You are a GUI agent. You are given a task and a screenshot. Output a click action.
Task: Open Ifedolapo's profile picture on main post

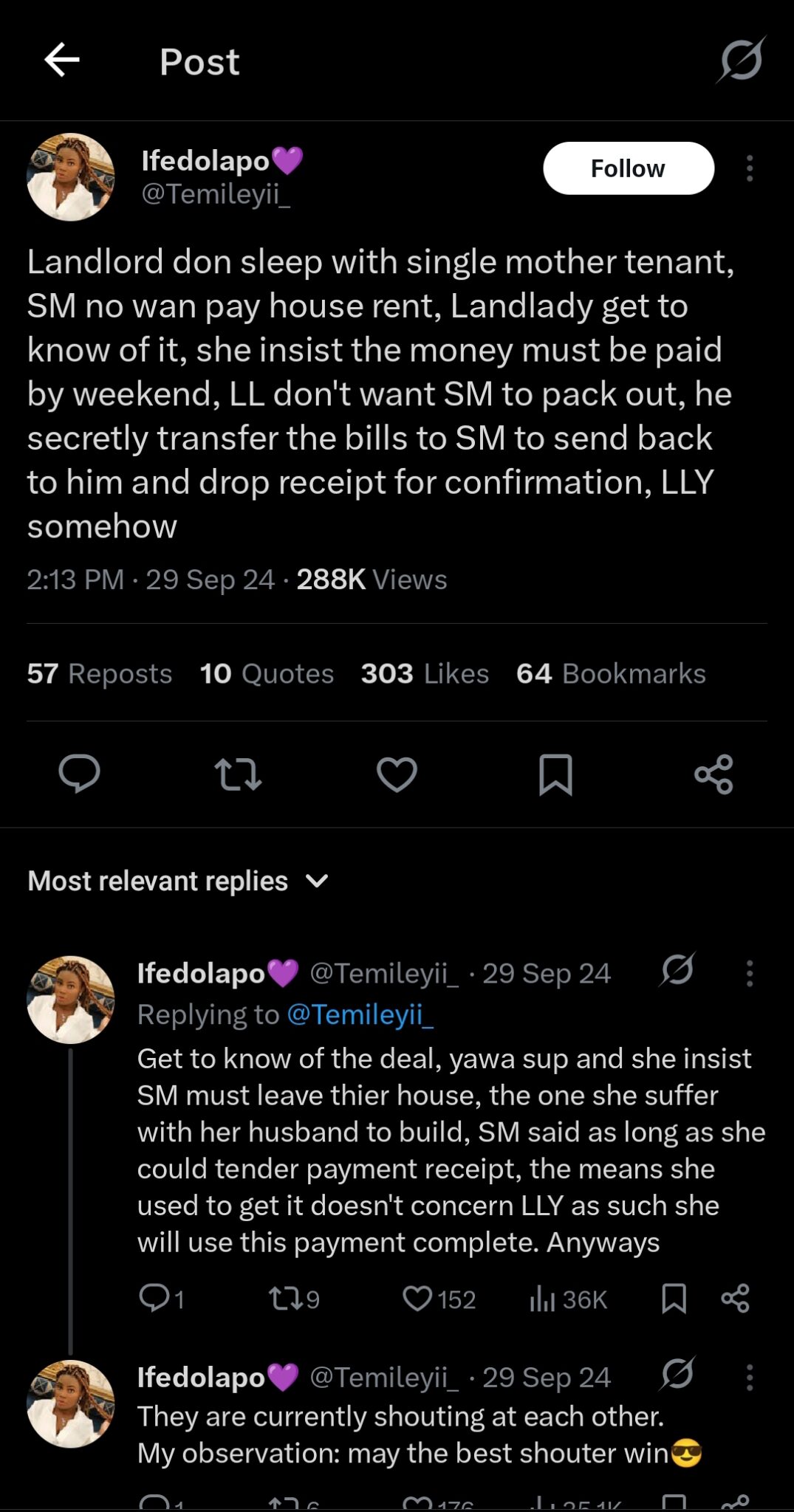(x=71, y=177)
